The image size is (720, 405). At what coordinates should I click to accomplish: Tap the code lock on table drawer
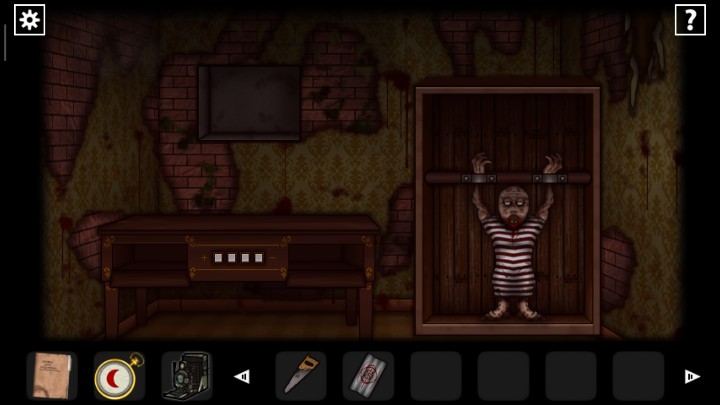click(238, 258)
